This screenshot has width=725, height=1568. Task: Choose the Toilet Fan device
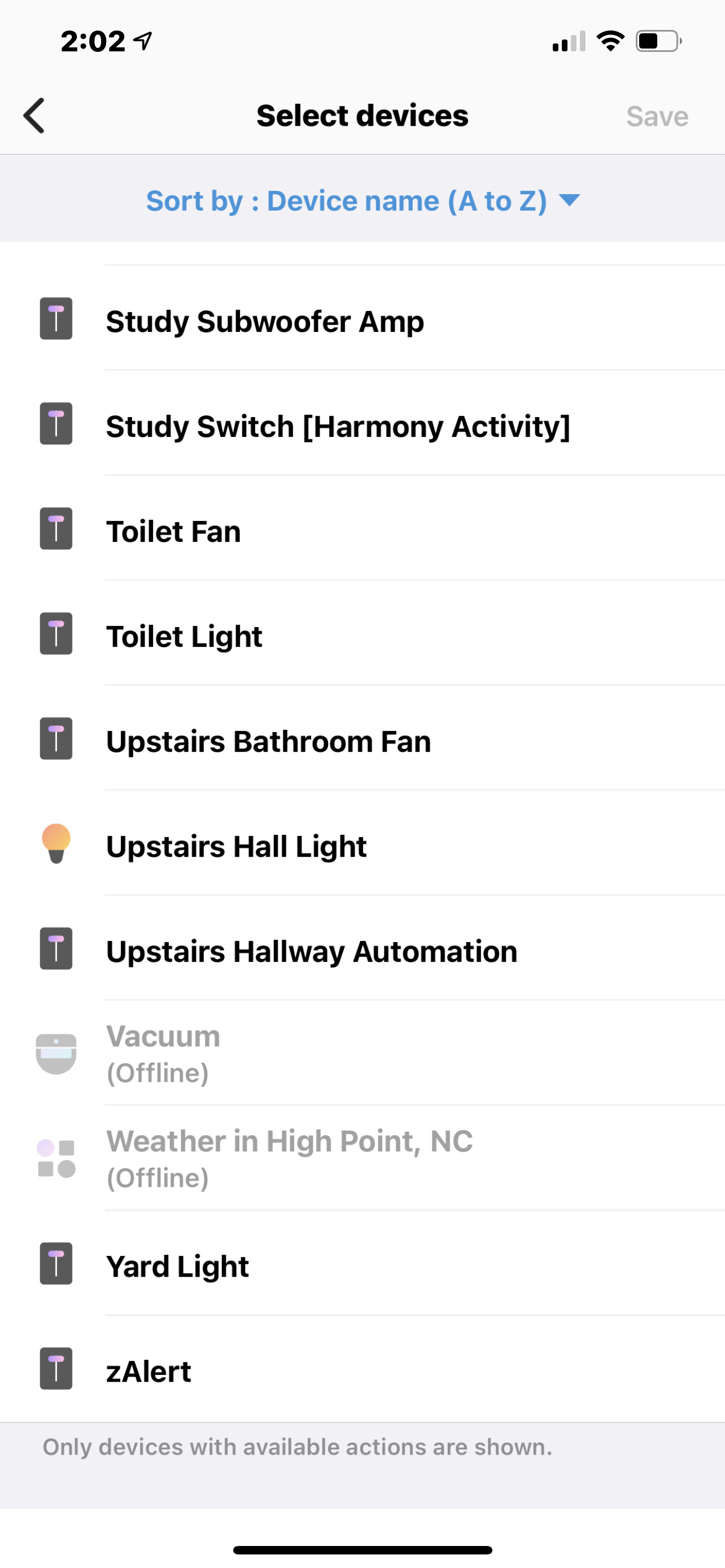(363, 529)
